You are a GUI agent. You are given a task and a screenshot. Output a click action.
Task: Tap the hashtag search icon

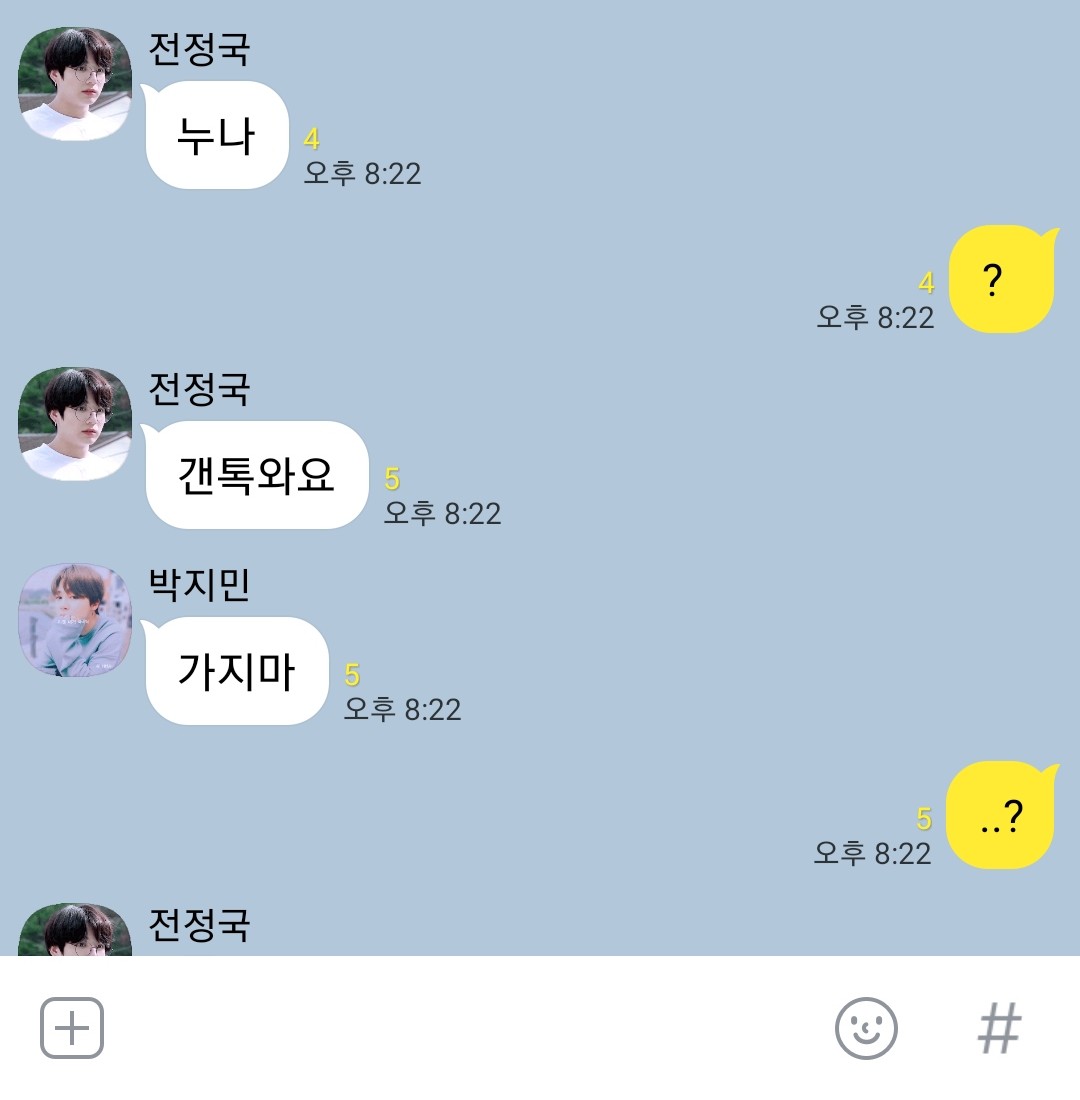click(x=999, y=1027)
